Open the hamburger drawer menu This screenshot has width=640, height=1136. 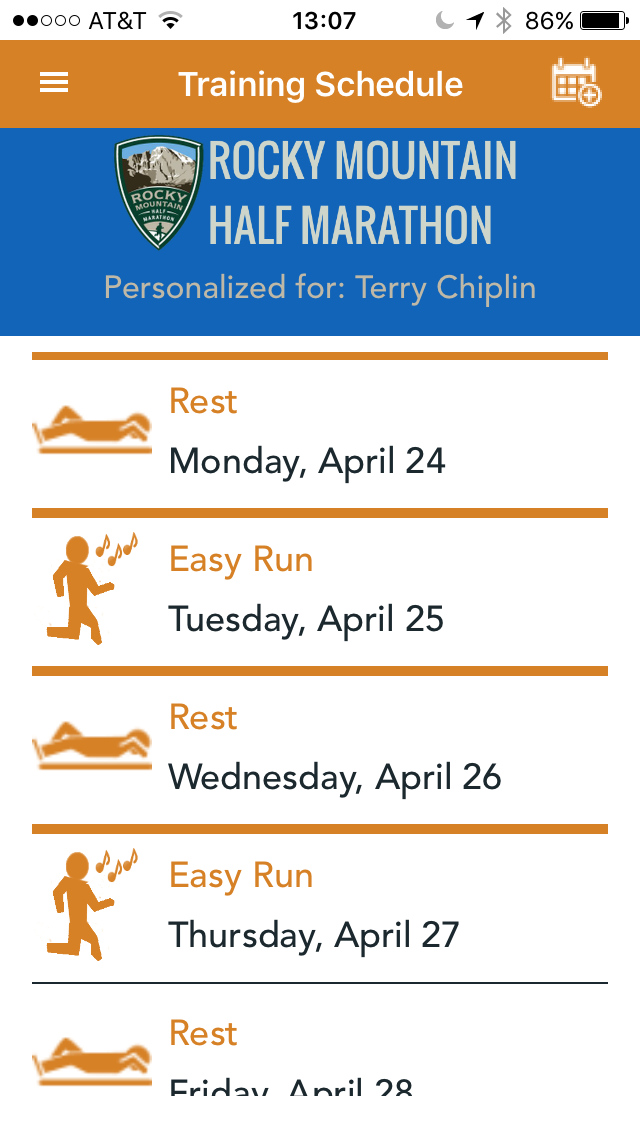54,84
